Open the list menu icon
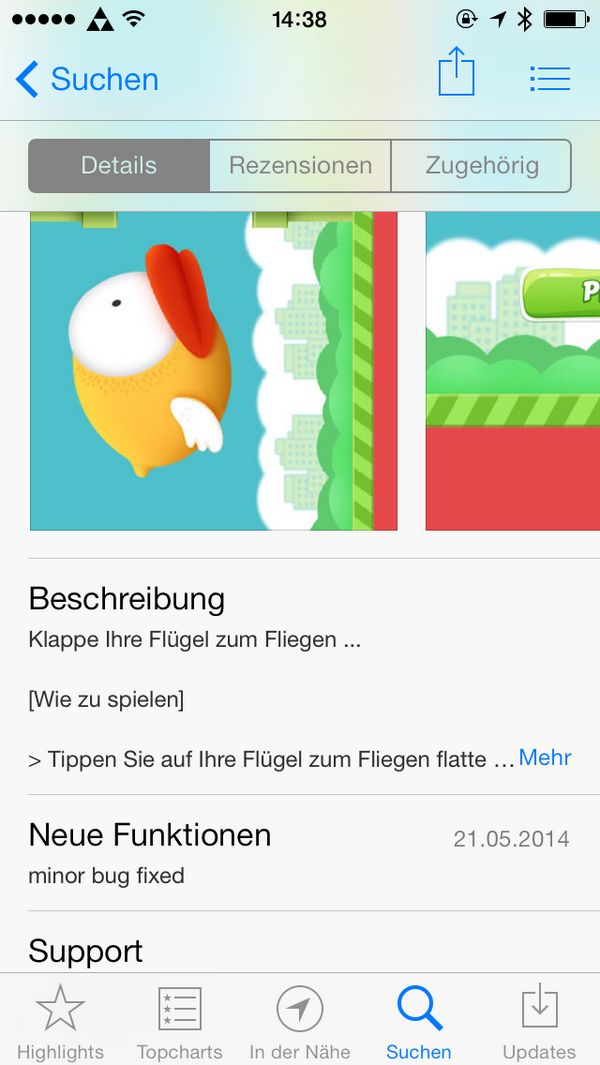This screenshot has height=1065, width=600. click(x=549, y=78)
